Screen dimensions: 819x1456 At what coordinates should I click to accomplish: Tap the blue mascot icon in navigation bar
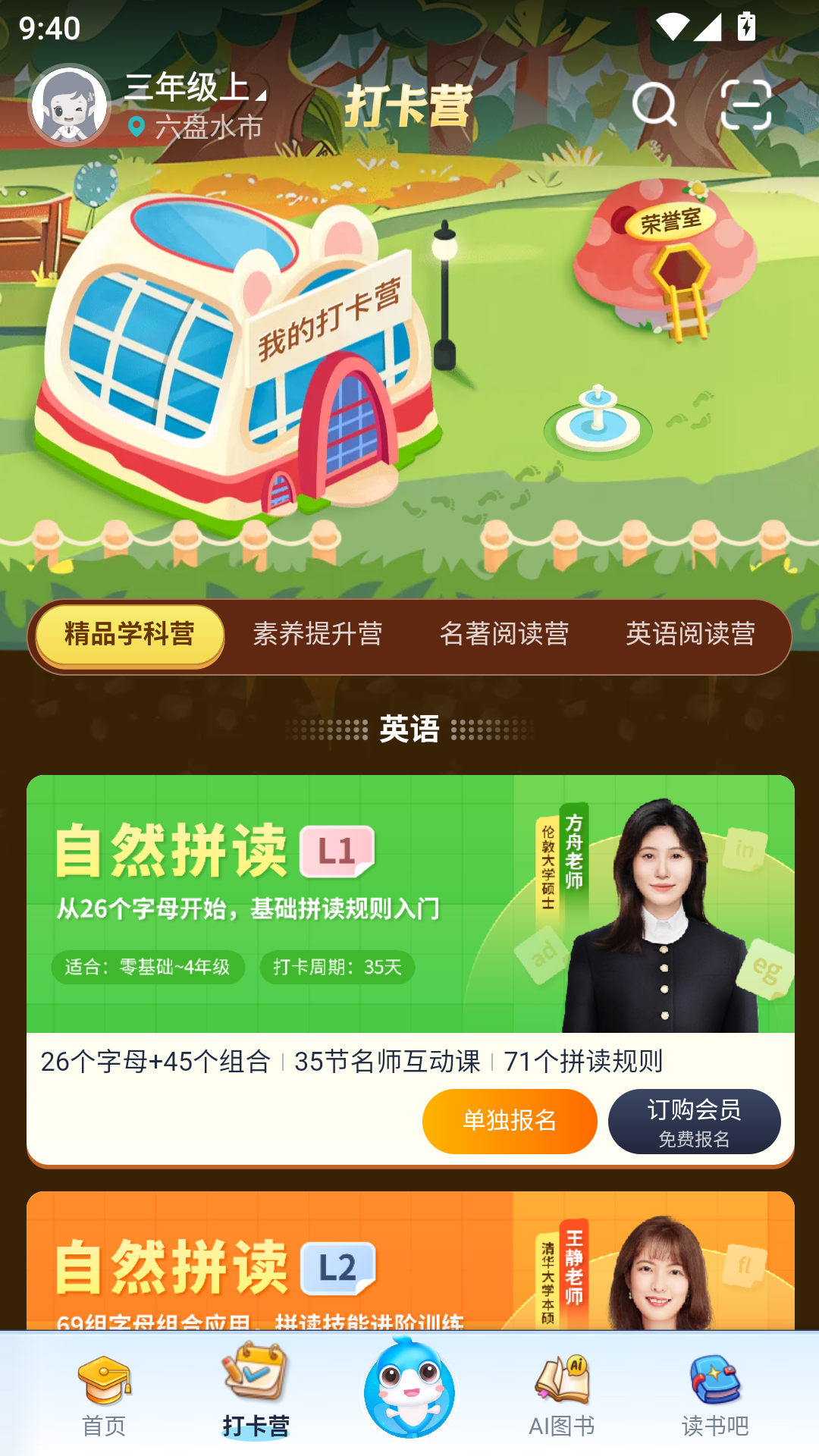[409, 1395]
